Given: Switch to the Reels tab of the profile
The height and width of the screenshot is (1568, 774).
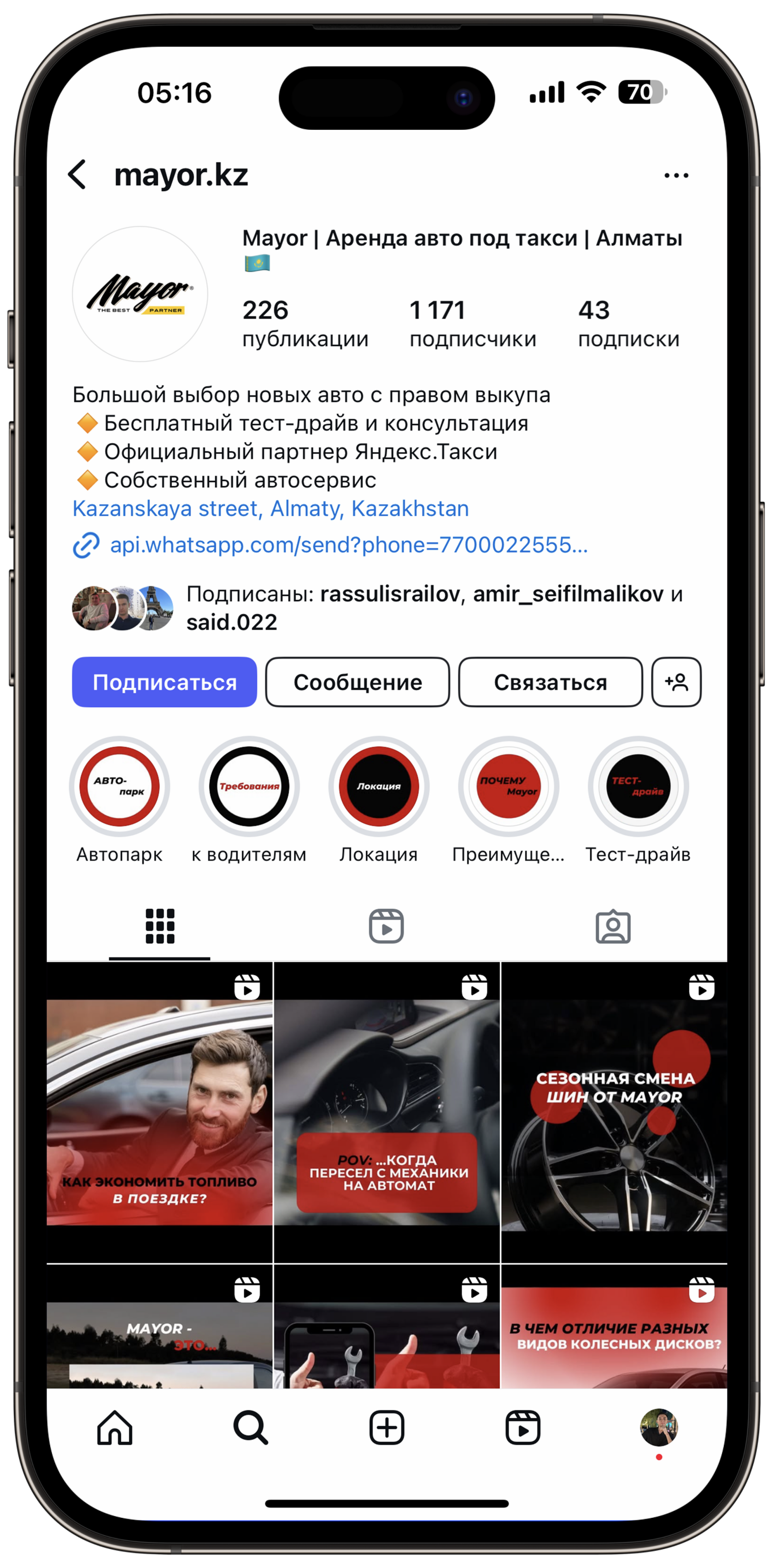Looking at the screenshot, I should click(386, 927).
